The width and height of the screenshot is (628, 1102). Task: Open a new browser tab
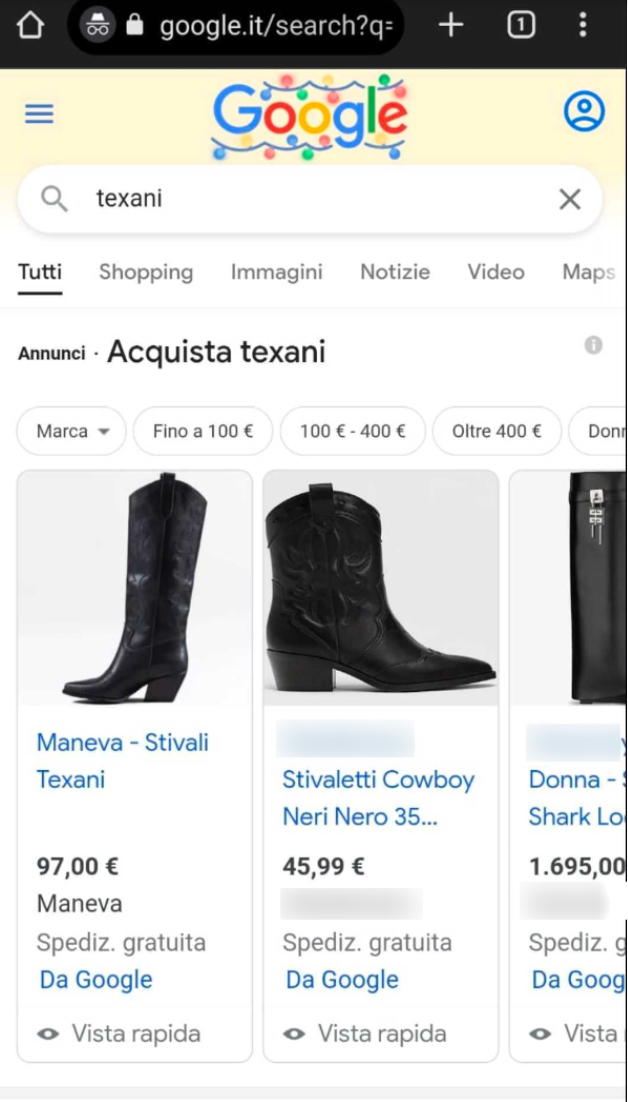[451, 26]
